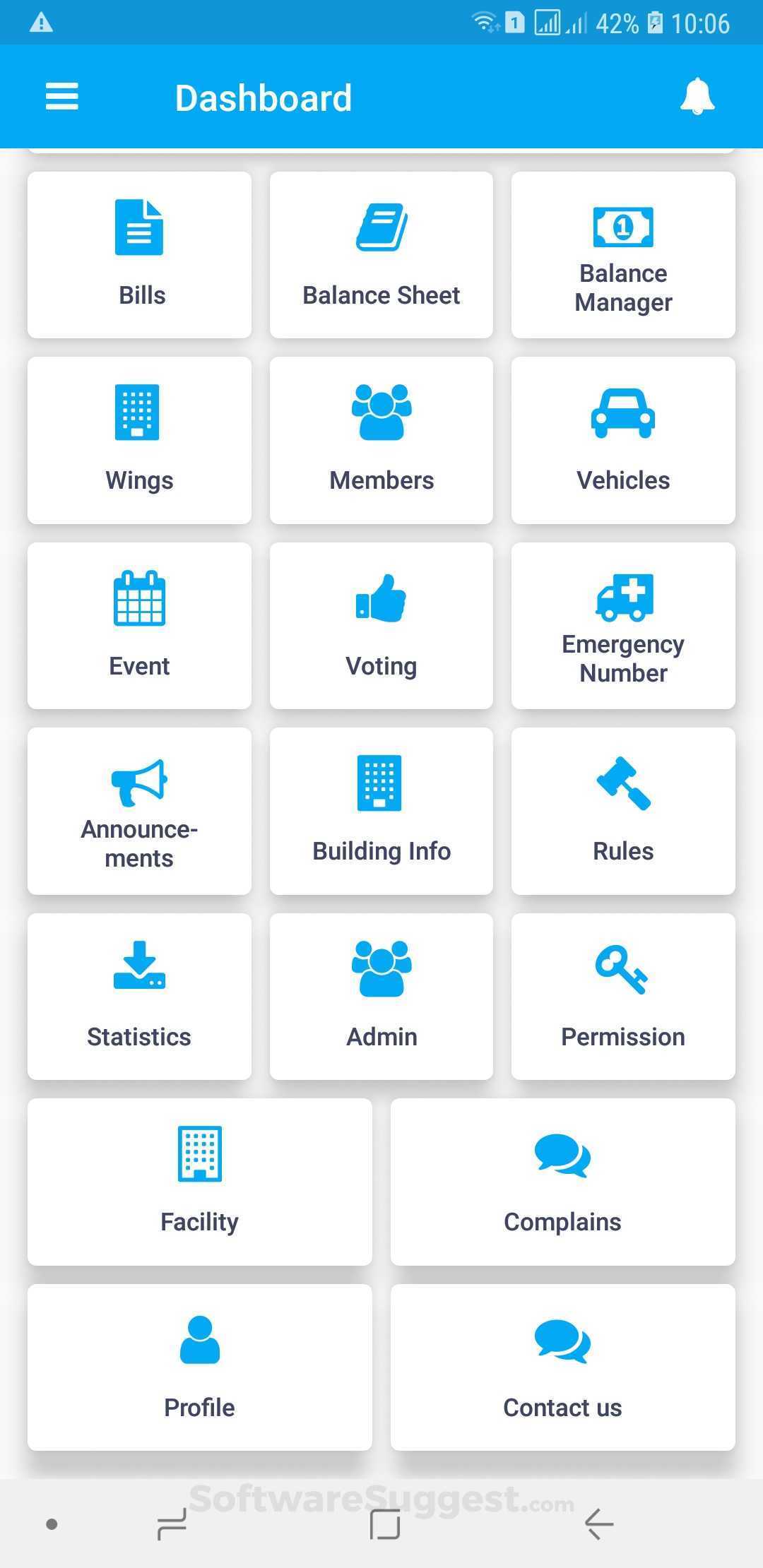View the Members list
This screenshot has width=763, height=1568.
[x=381, y=440]
